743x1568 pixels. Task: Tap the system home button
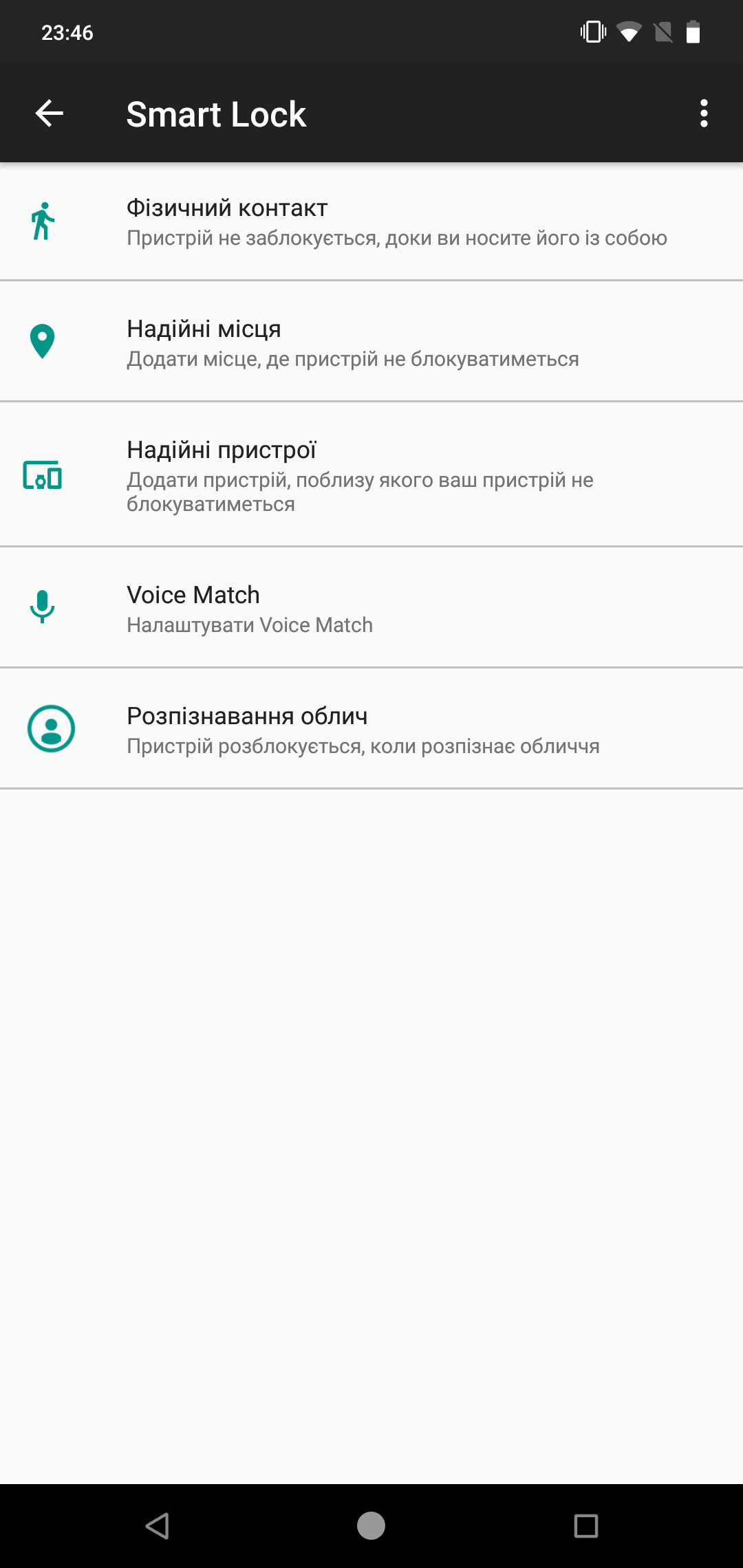371,1525
